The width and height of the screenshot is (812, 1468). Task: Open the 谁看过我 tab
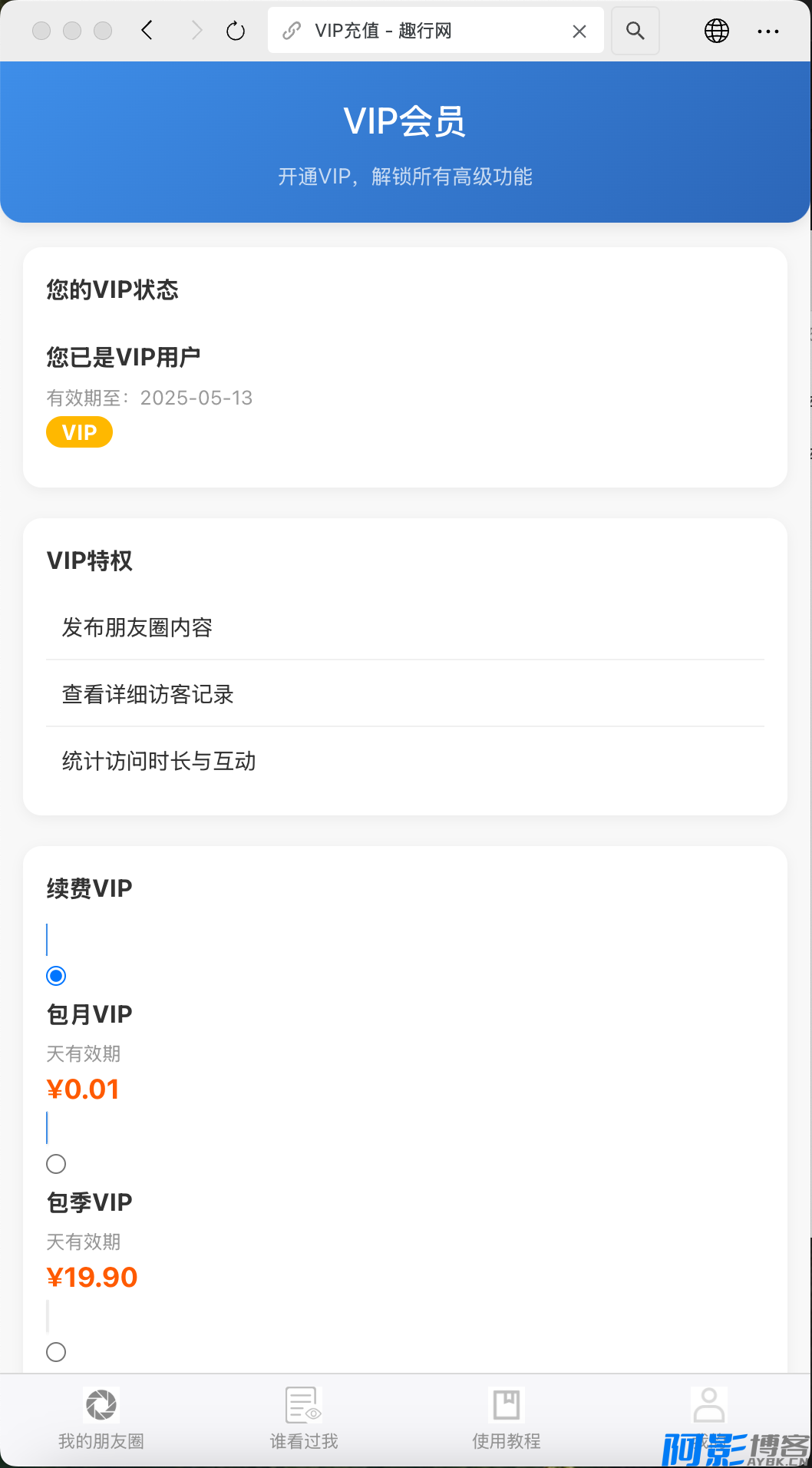[x=304, y=1419]
